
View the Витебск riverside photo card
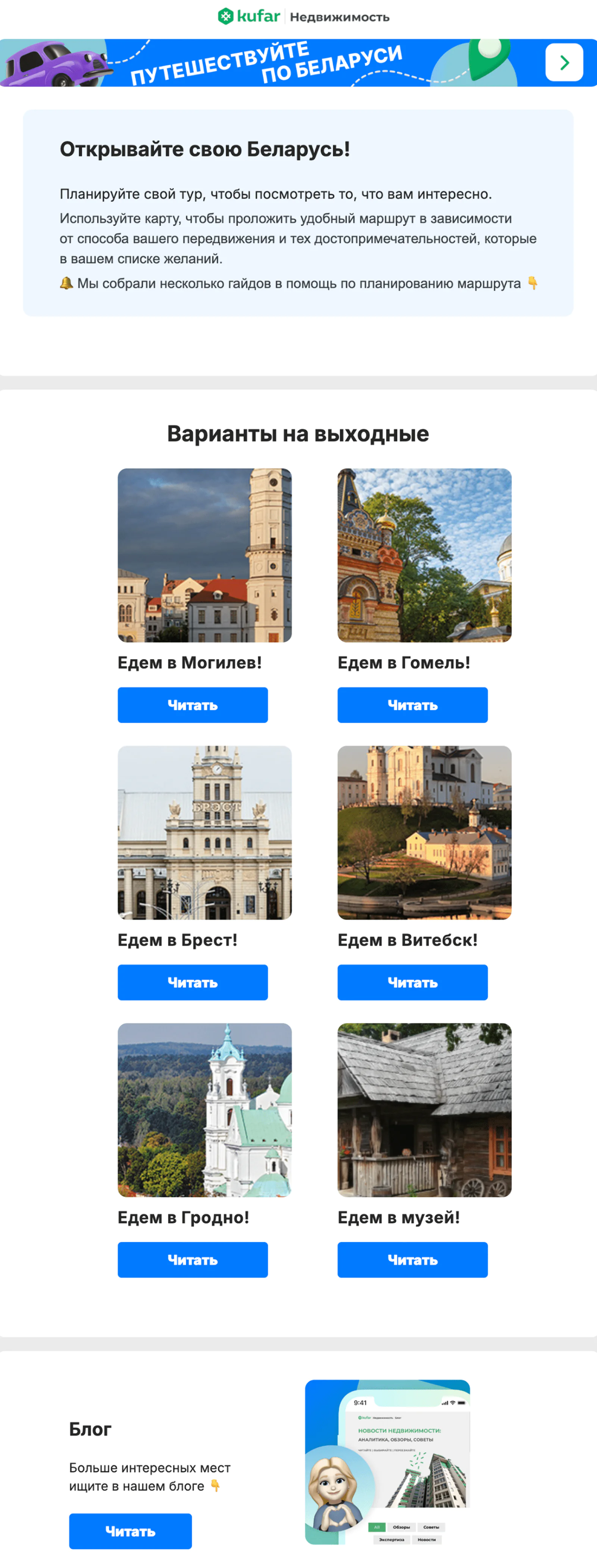(x=425, y=832)
